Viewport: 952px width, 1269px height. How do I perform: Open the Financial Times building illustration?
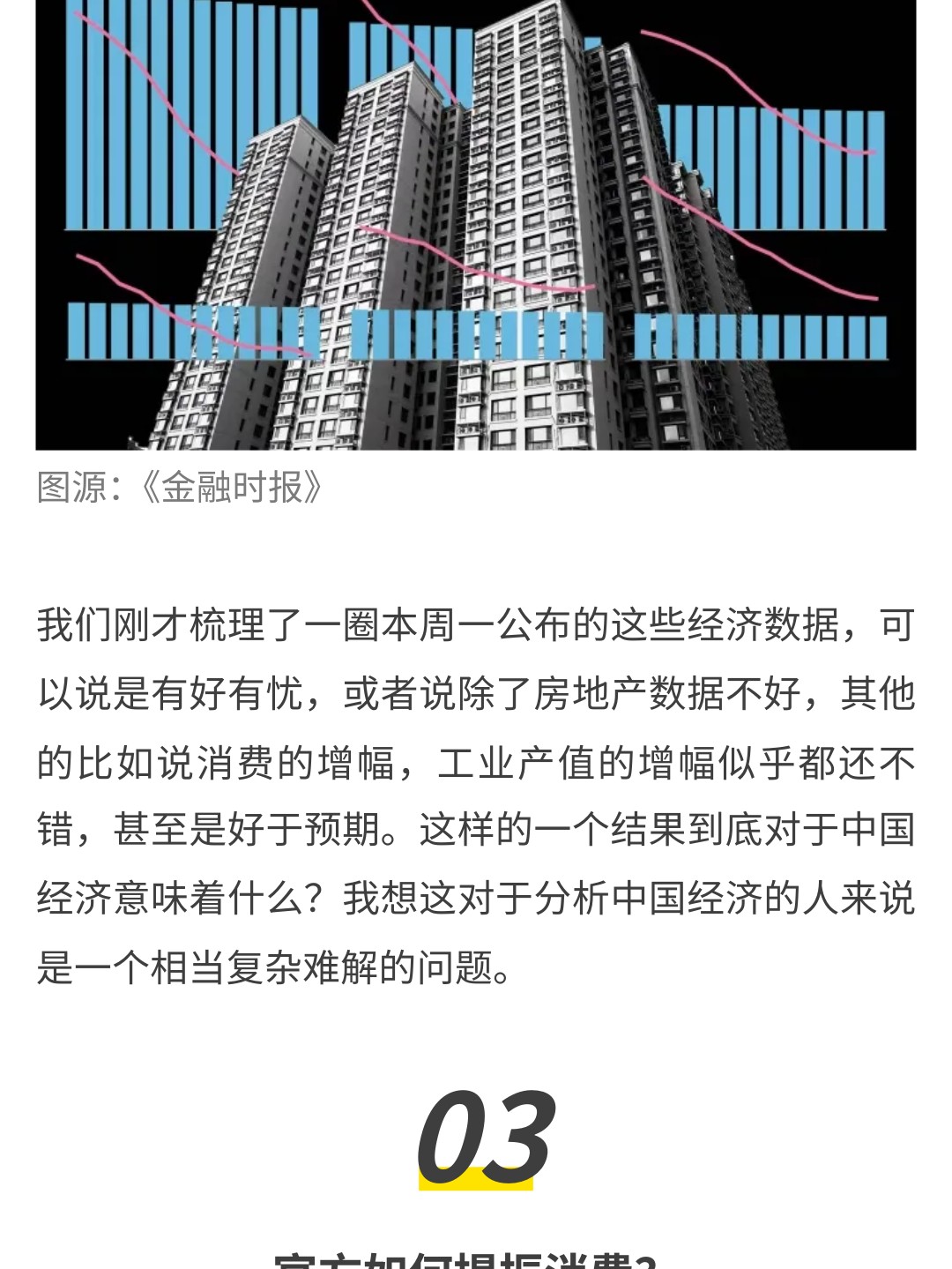click(476, 225)
